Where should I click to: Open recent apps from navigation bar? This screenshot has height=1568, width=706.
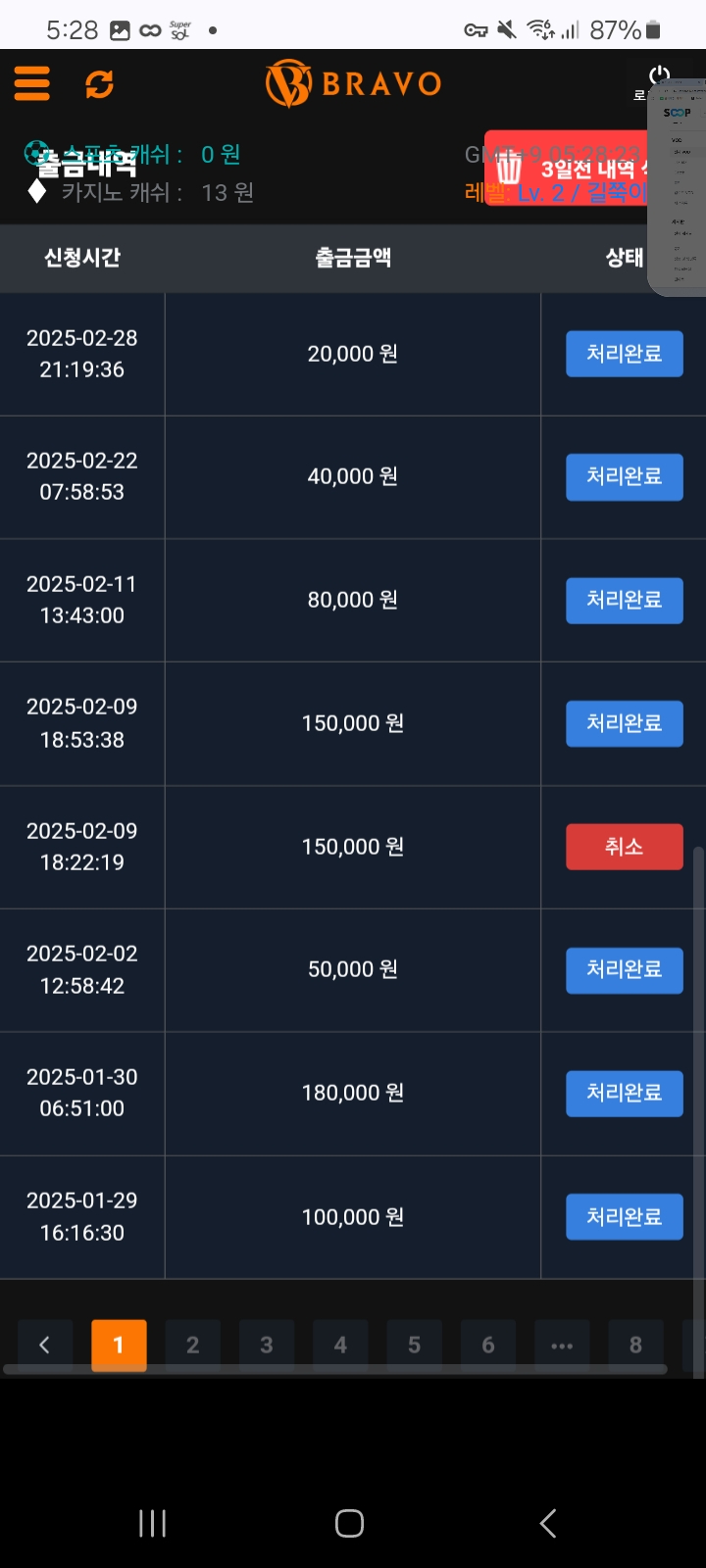152,1523
